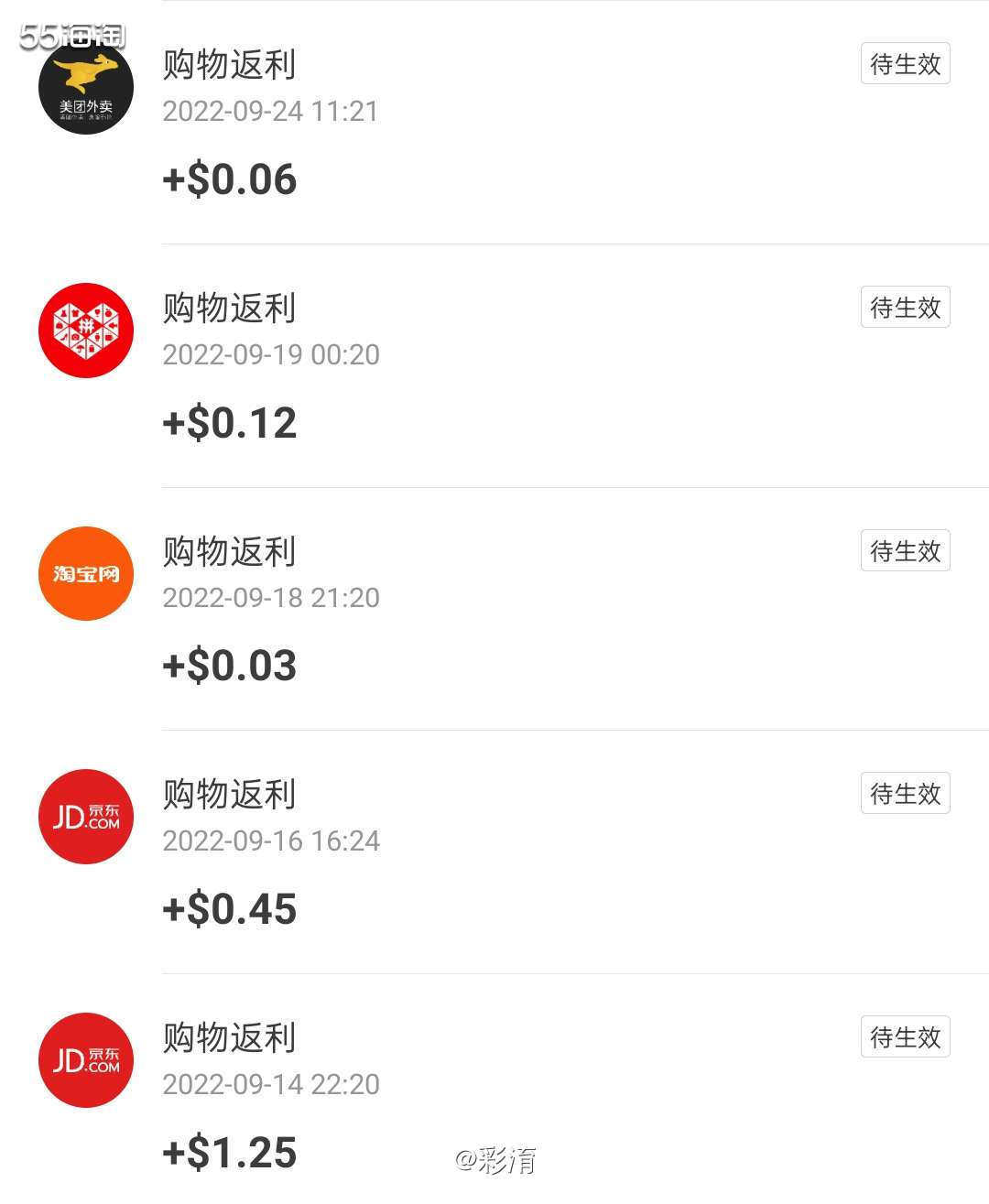Tap the Pinduoduo circular store badge
The image size is (989, 1204).
[85, 331]
